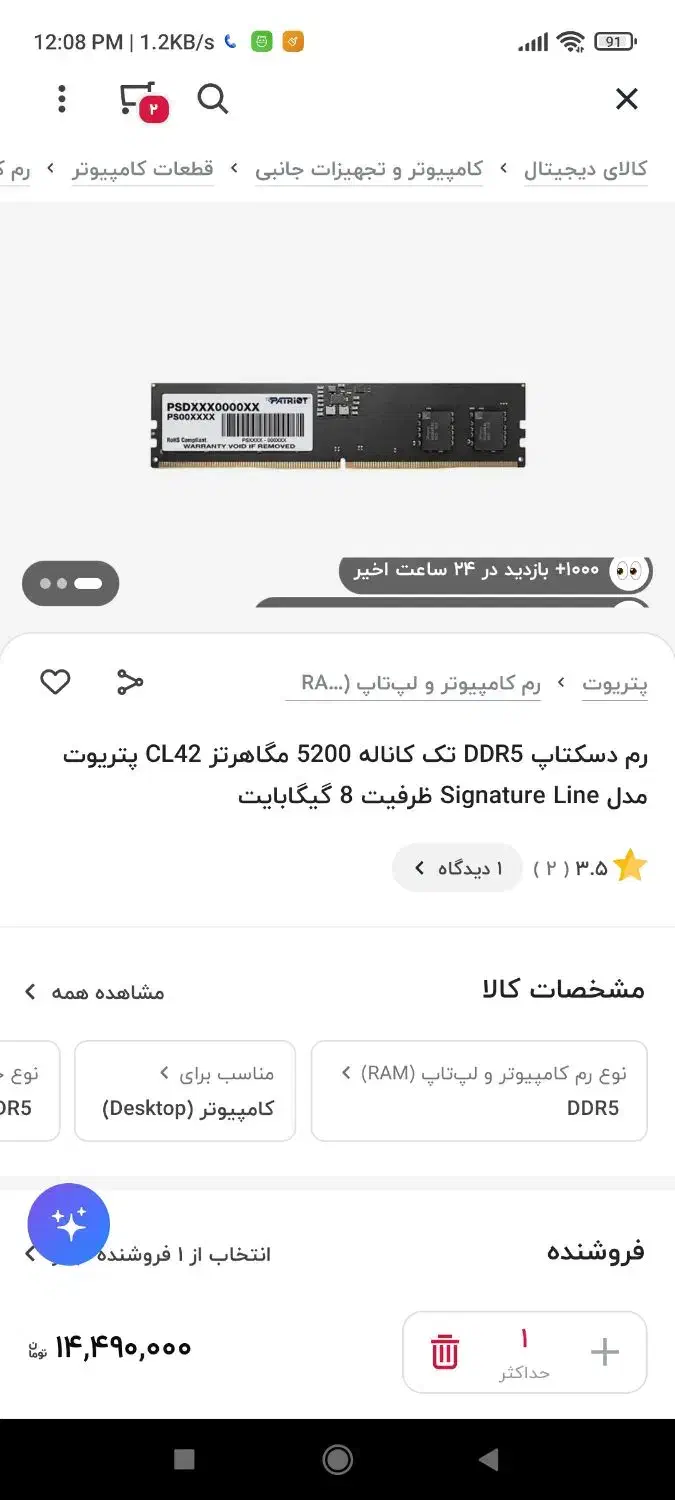Share this product
The height and width of the screenshot is (1500, 675).
(130, 683)
